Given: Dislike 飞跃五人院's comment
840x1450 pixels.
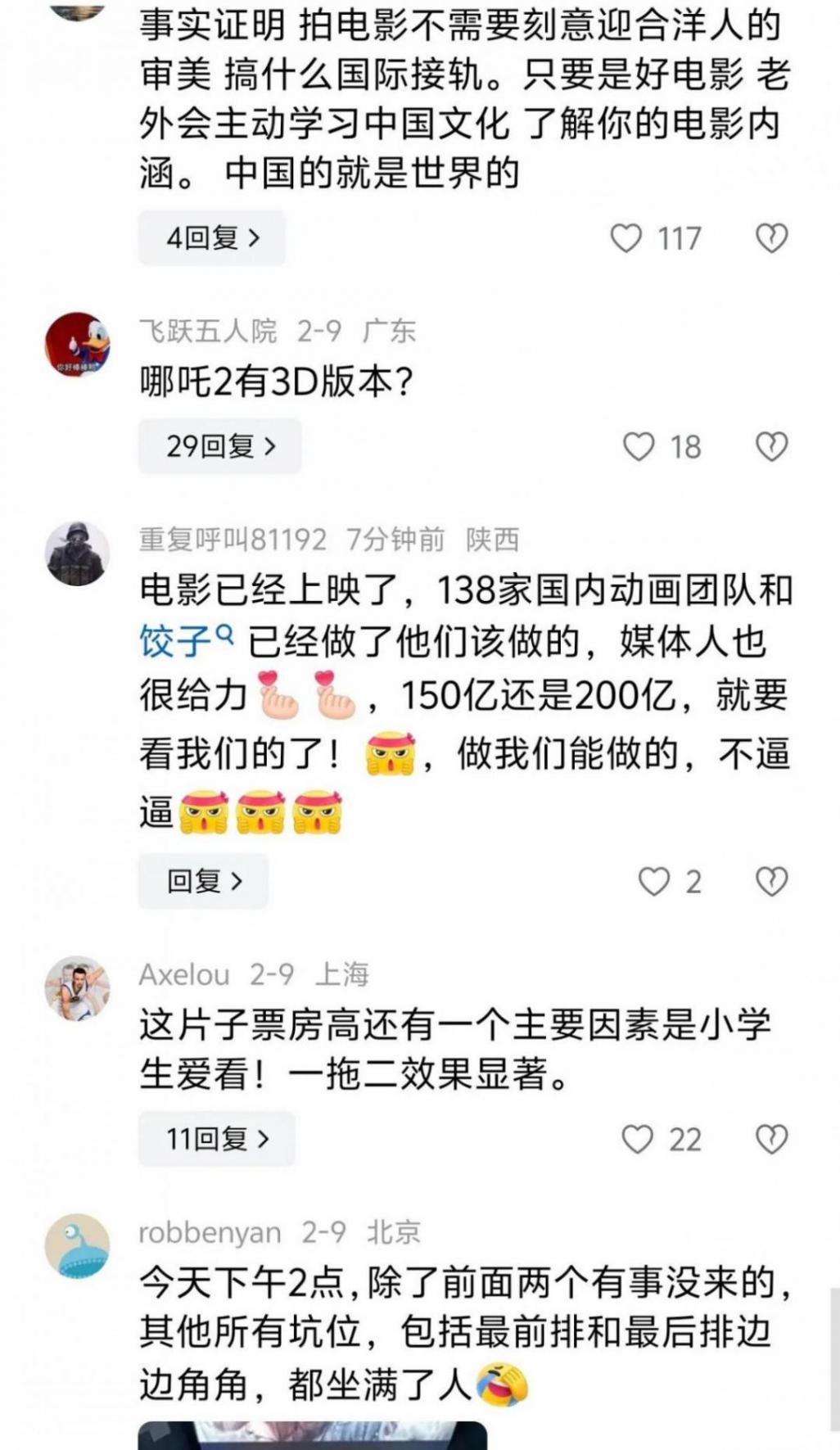Looking at the screenshot, I should coord(771,447).
